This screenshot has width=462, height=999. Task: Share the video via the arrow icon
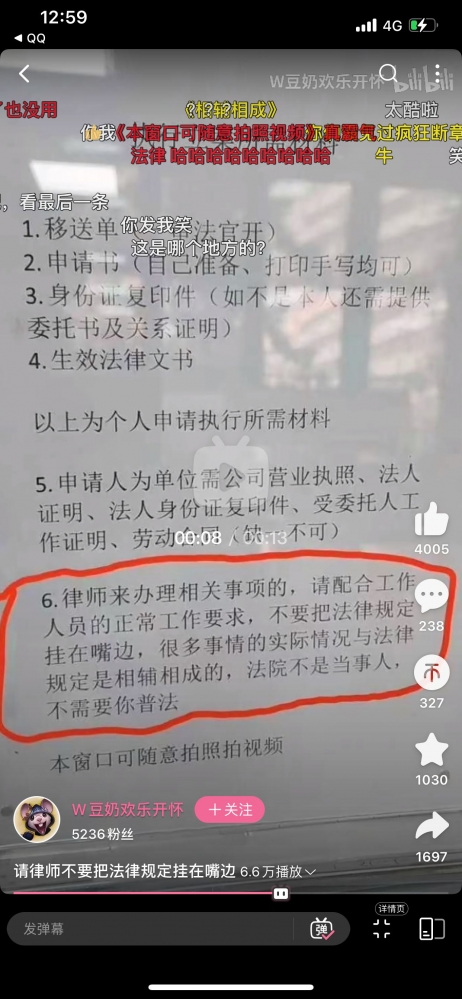click(x=431, y=826)
